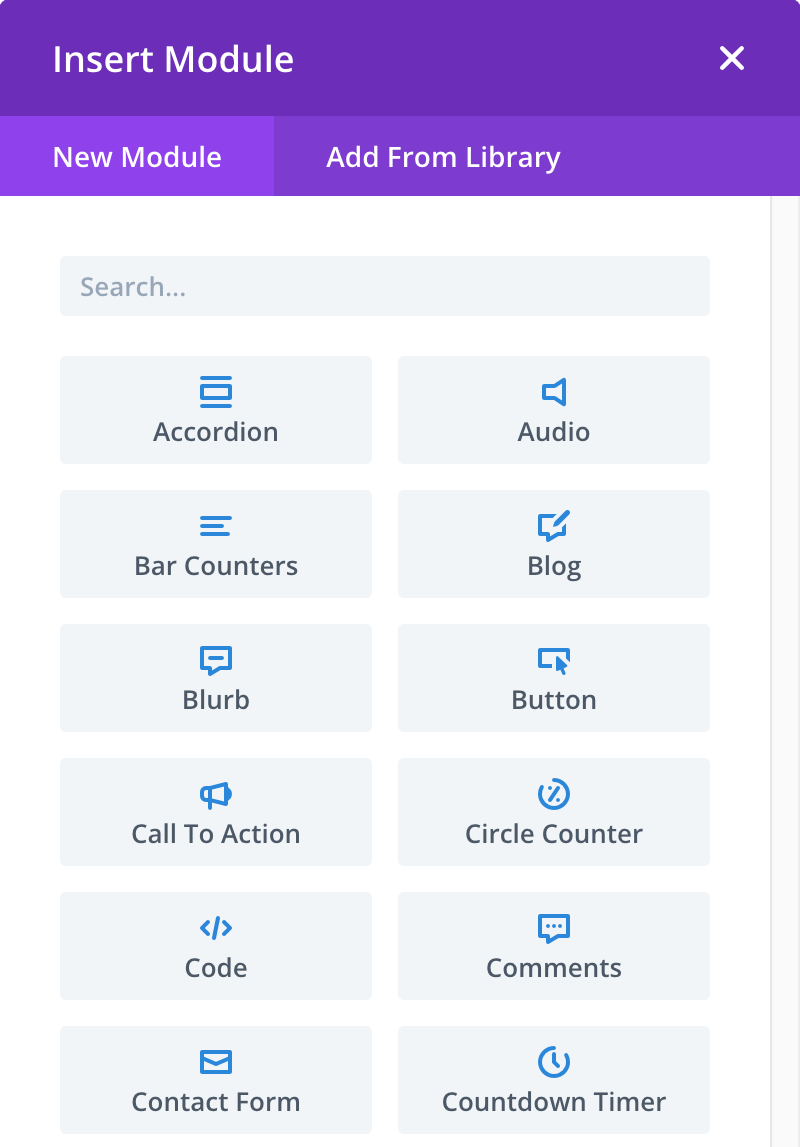The image size is (800, 1147).
Task: Switch to Add From Library tab
Action: [x=443, y=157]
